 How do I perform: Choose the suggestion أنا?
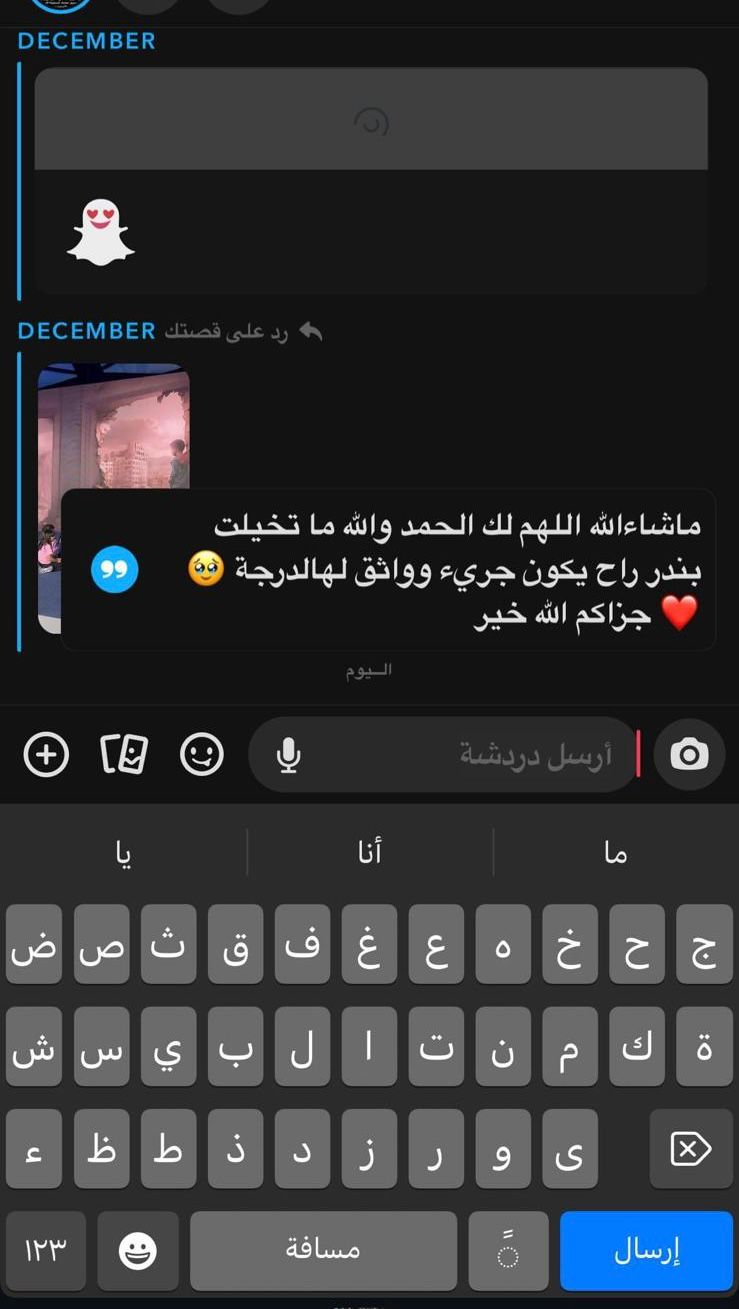pyautogui.click(x=370, y=852)
